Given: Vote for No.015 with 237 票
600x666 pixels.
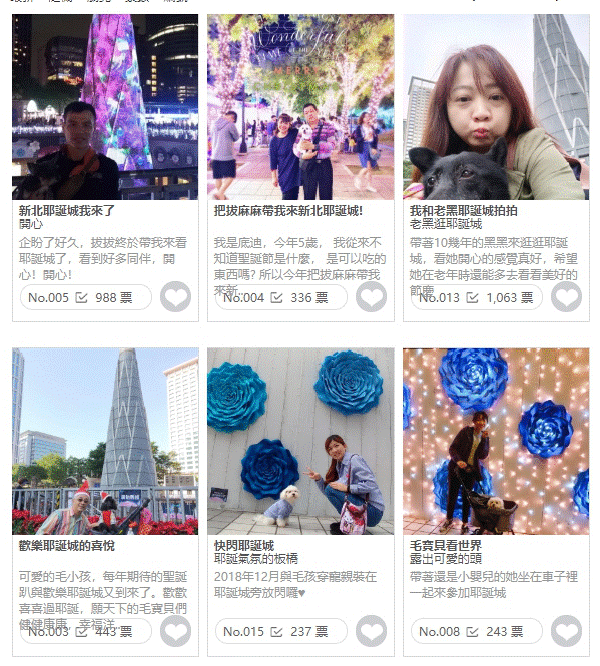Looking at the screenshot, I should point(281,632).
